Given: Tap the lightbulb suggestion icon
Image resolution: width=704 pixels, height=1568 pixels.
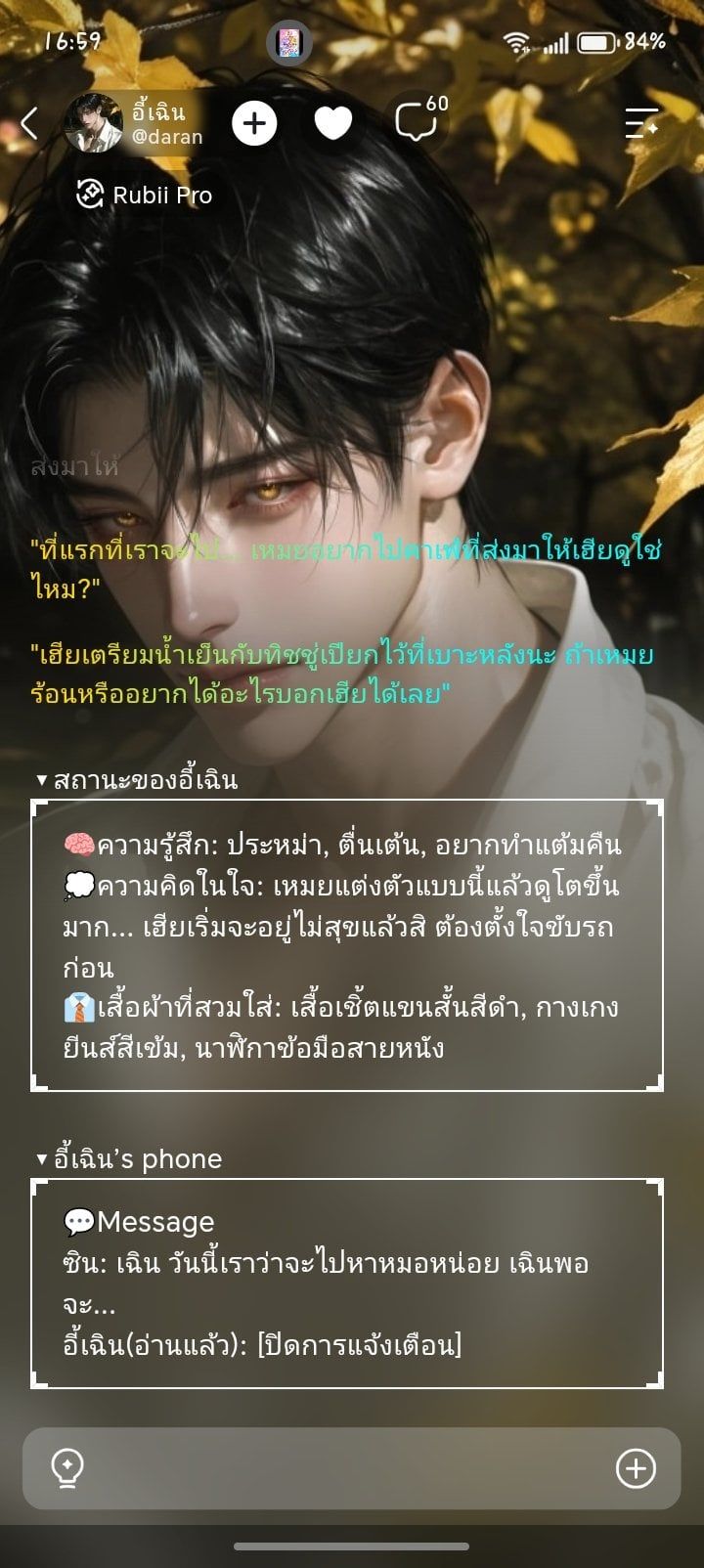Looking at the screenshot, I should [67, 1467].
